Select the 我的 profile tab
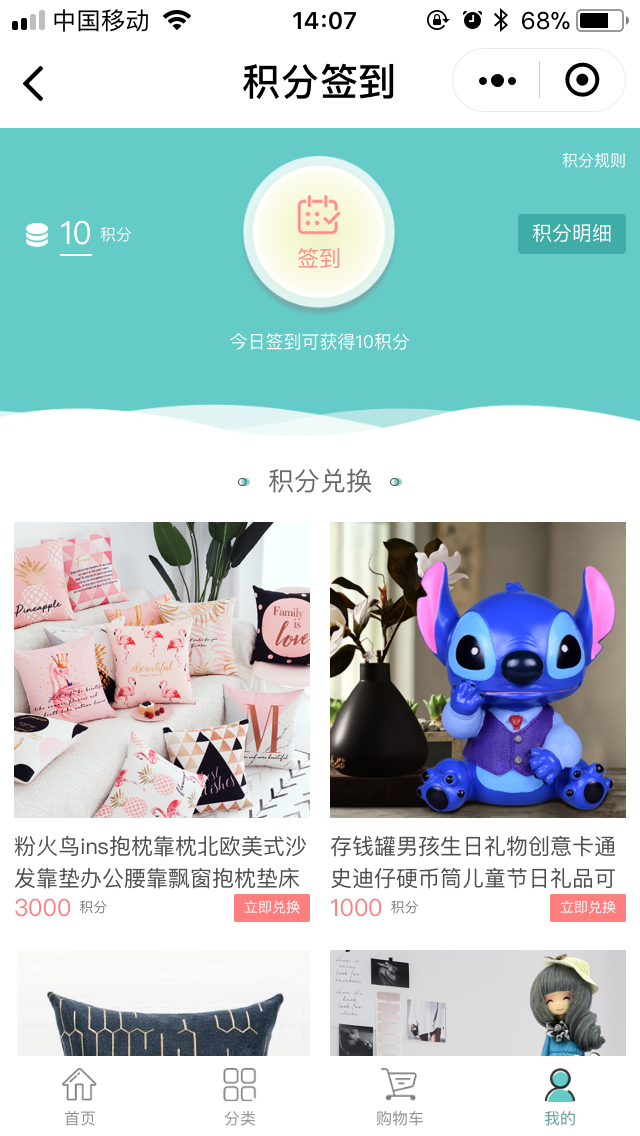Image resolution: width=640 pixels, height=1136 pixels. 560,1097
